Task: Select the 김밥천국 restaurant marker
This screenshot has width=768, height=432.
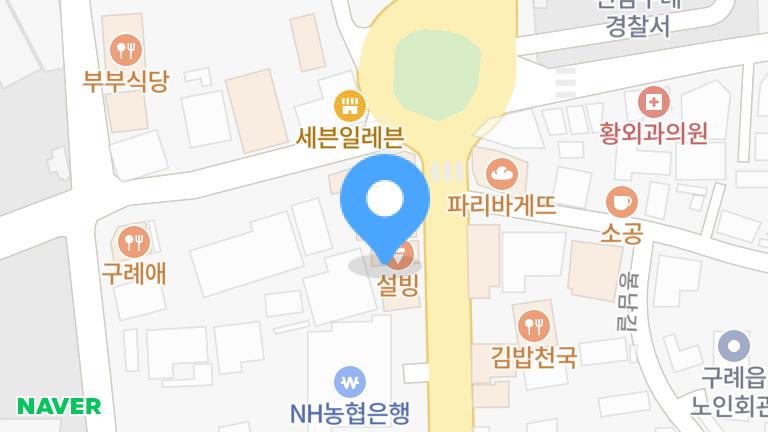Action: click(534, 324)
